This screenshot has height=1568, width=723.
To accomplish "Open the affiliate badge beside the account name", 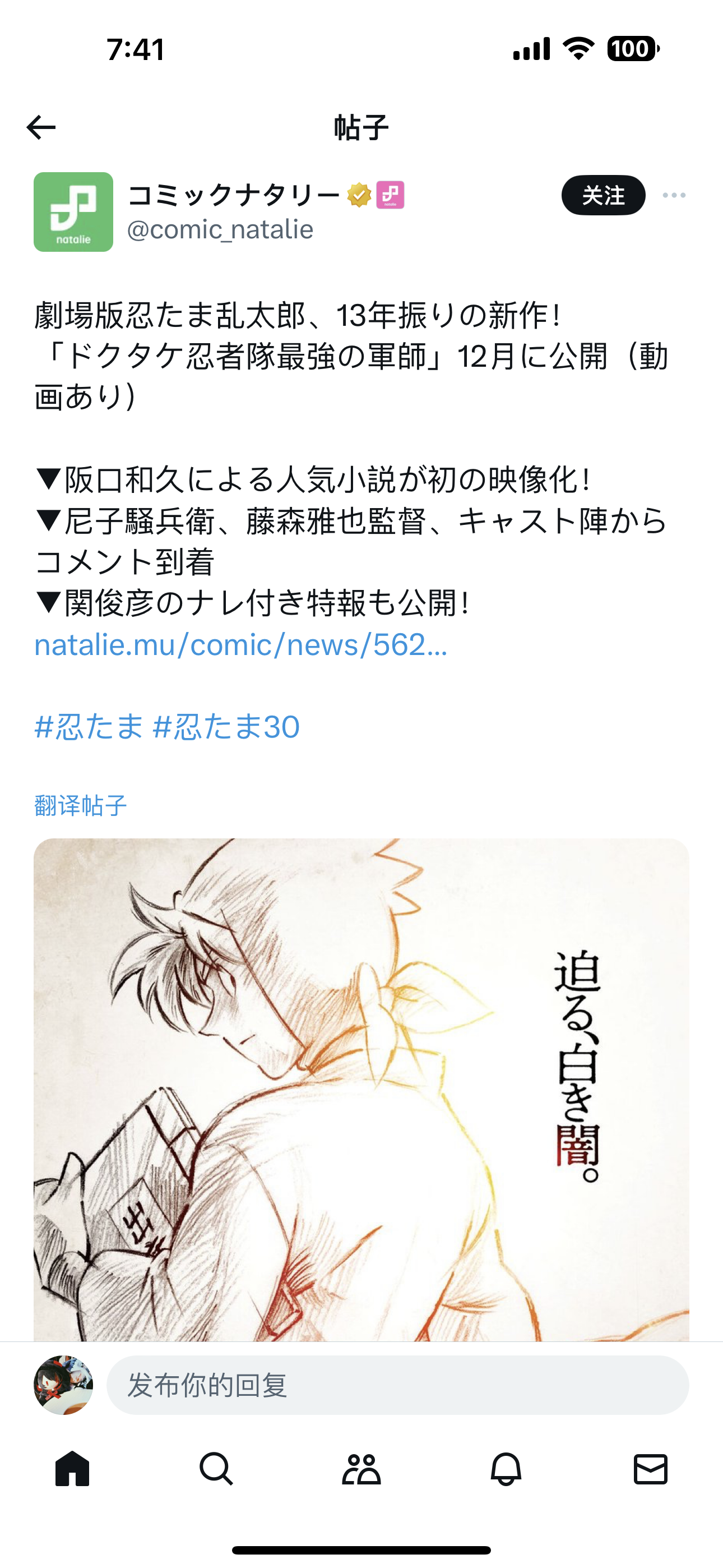I will click(390, 195).
